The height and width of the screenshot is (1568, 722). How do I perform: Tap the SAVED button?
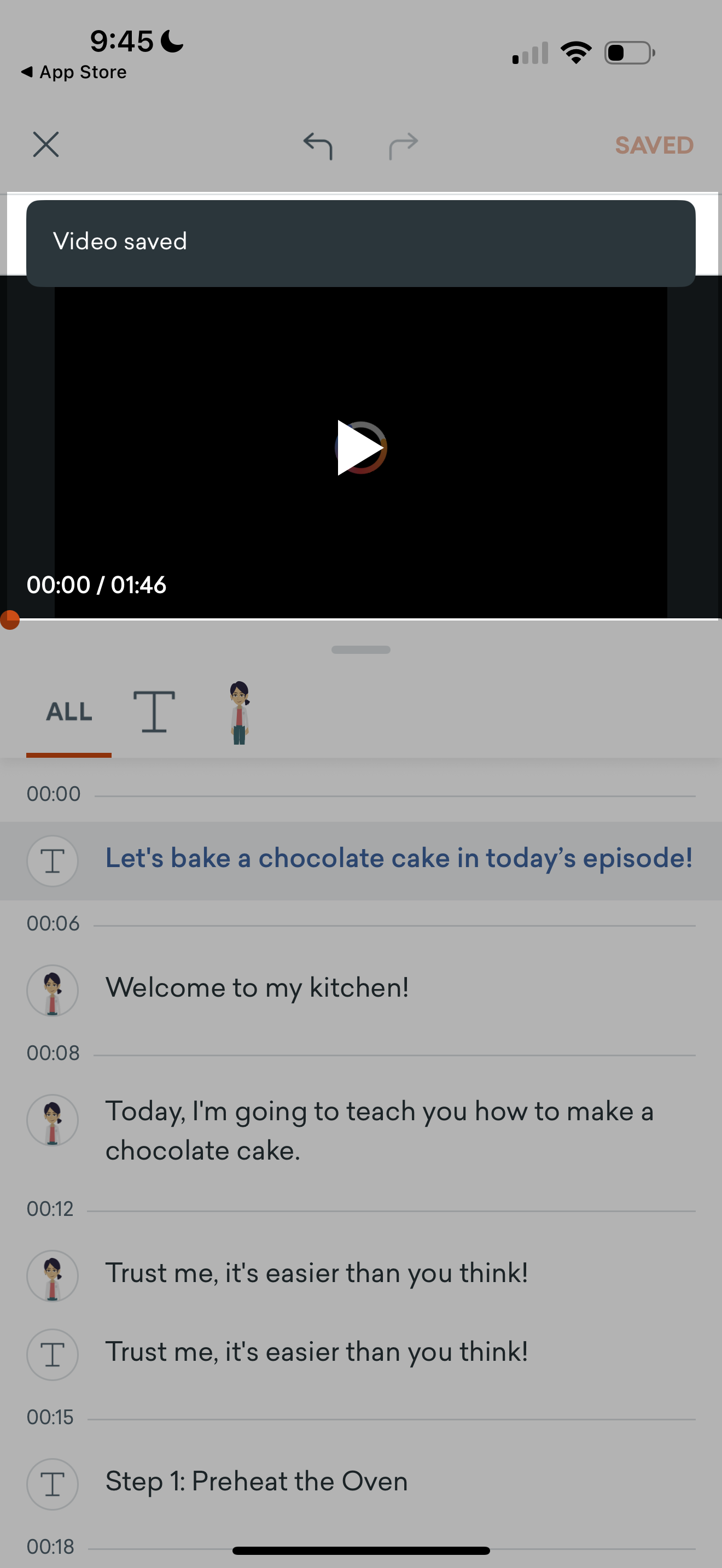pyautogui.click(x=653, y=145)
